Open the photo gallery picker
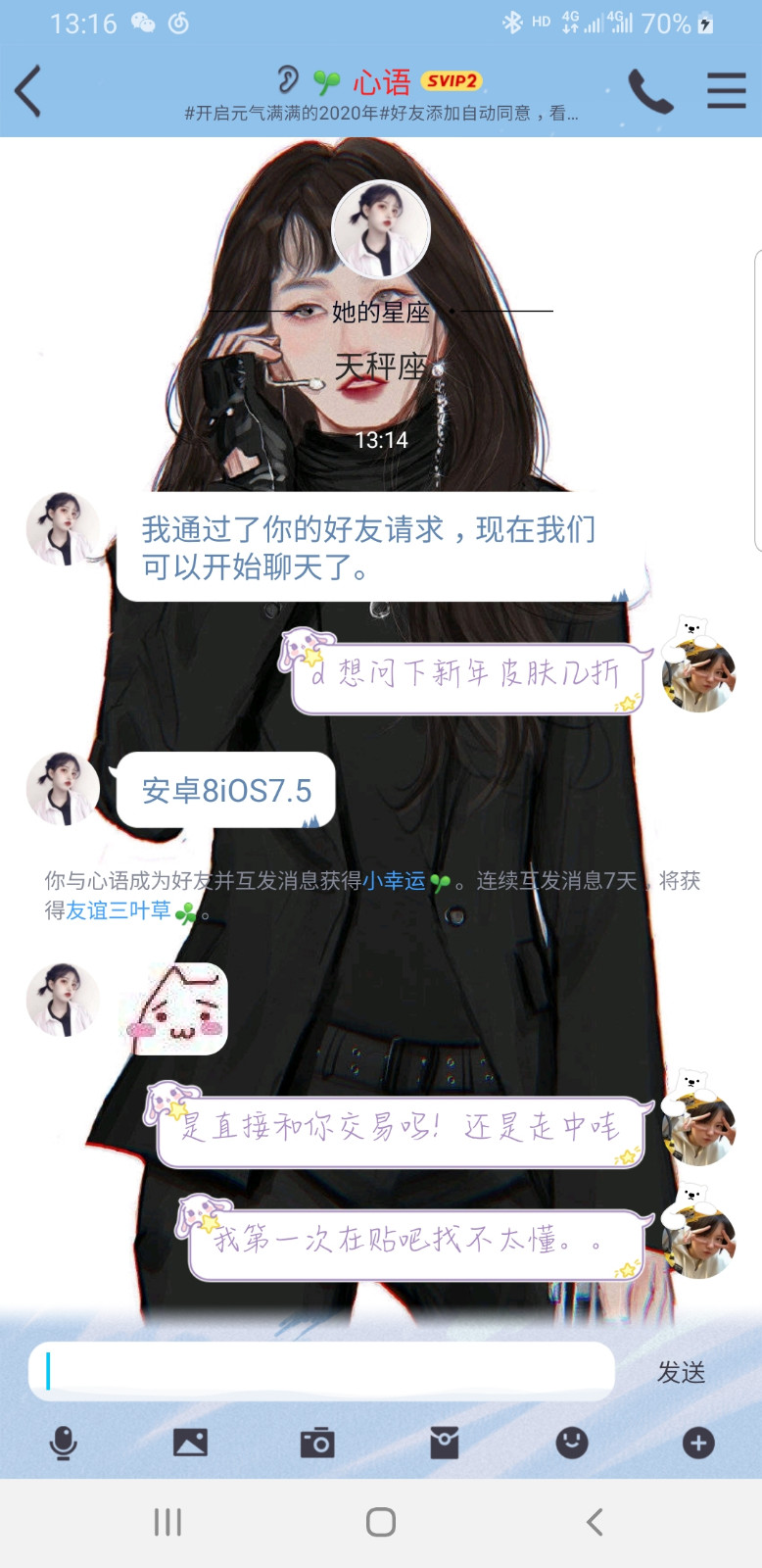 (190, 1443)
